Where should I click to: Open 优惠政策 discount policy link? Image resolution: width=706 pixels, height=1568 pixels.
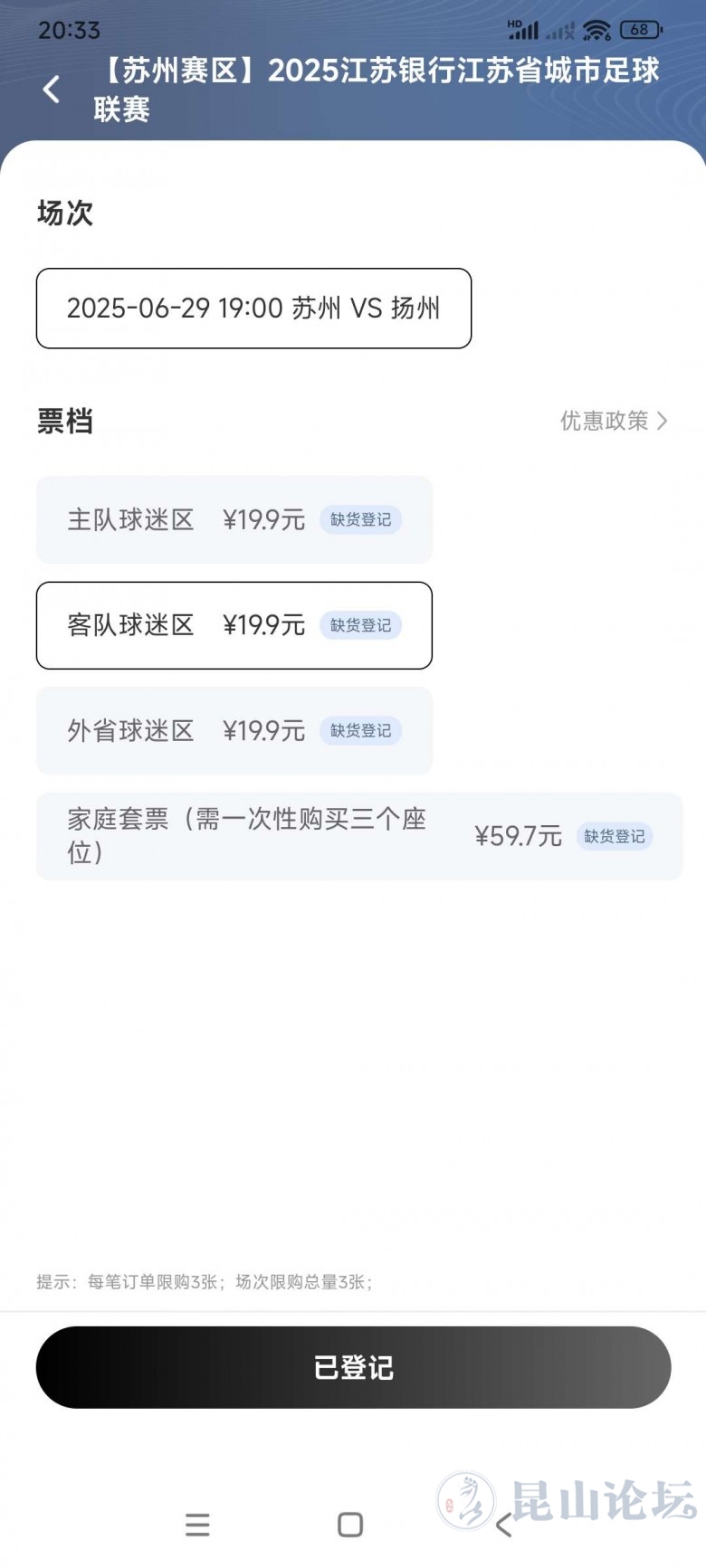point(613,421)
